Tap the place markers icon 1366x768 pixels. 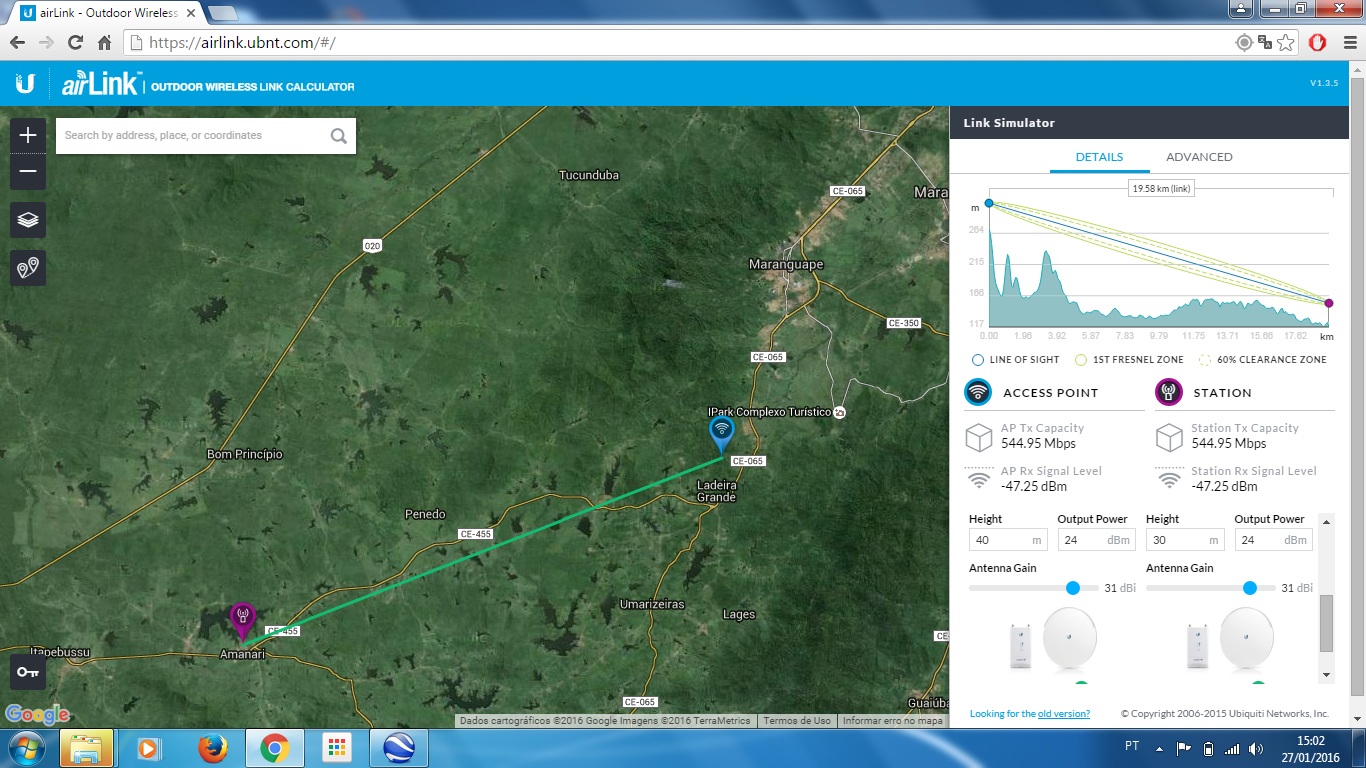point(28,267)
